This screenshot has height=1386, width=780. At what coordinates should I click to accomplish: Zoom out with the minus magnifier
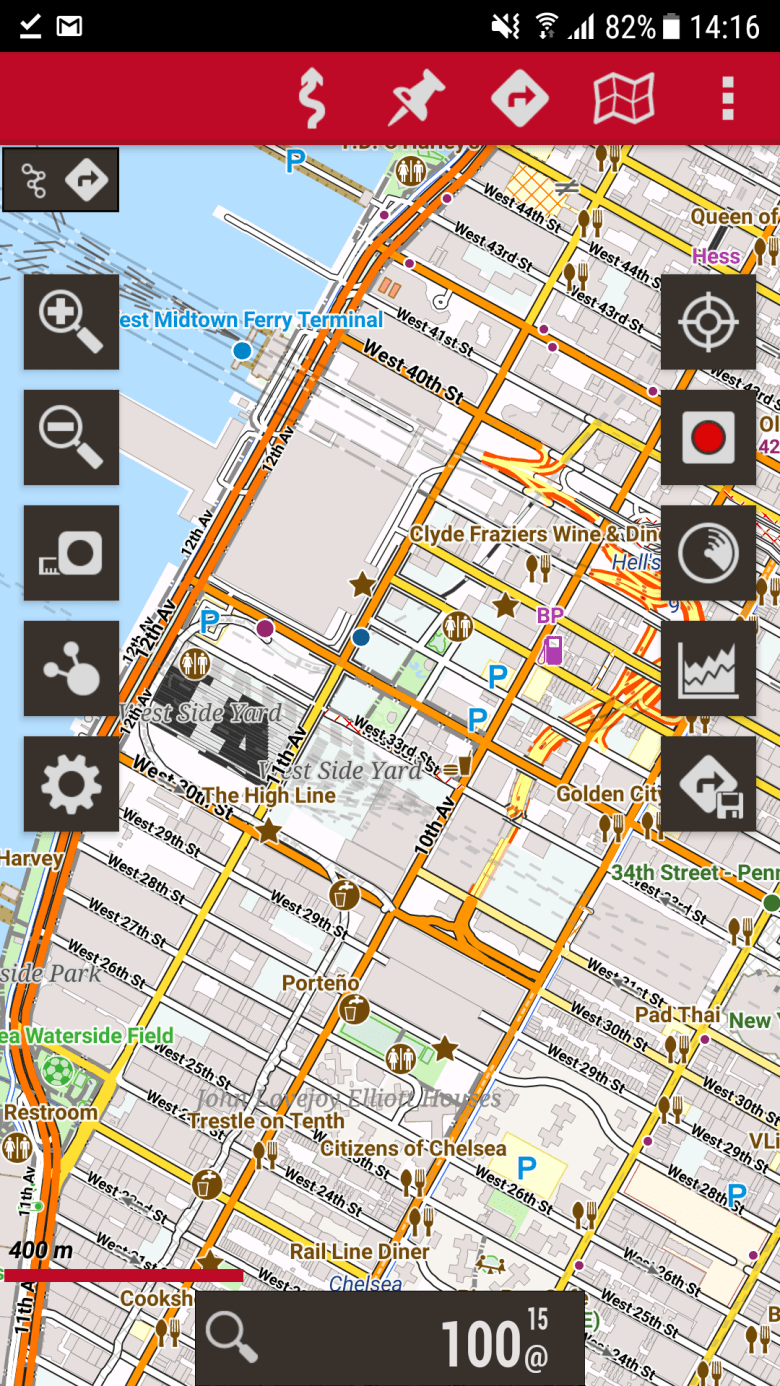click(x=71, y=438)
